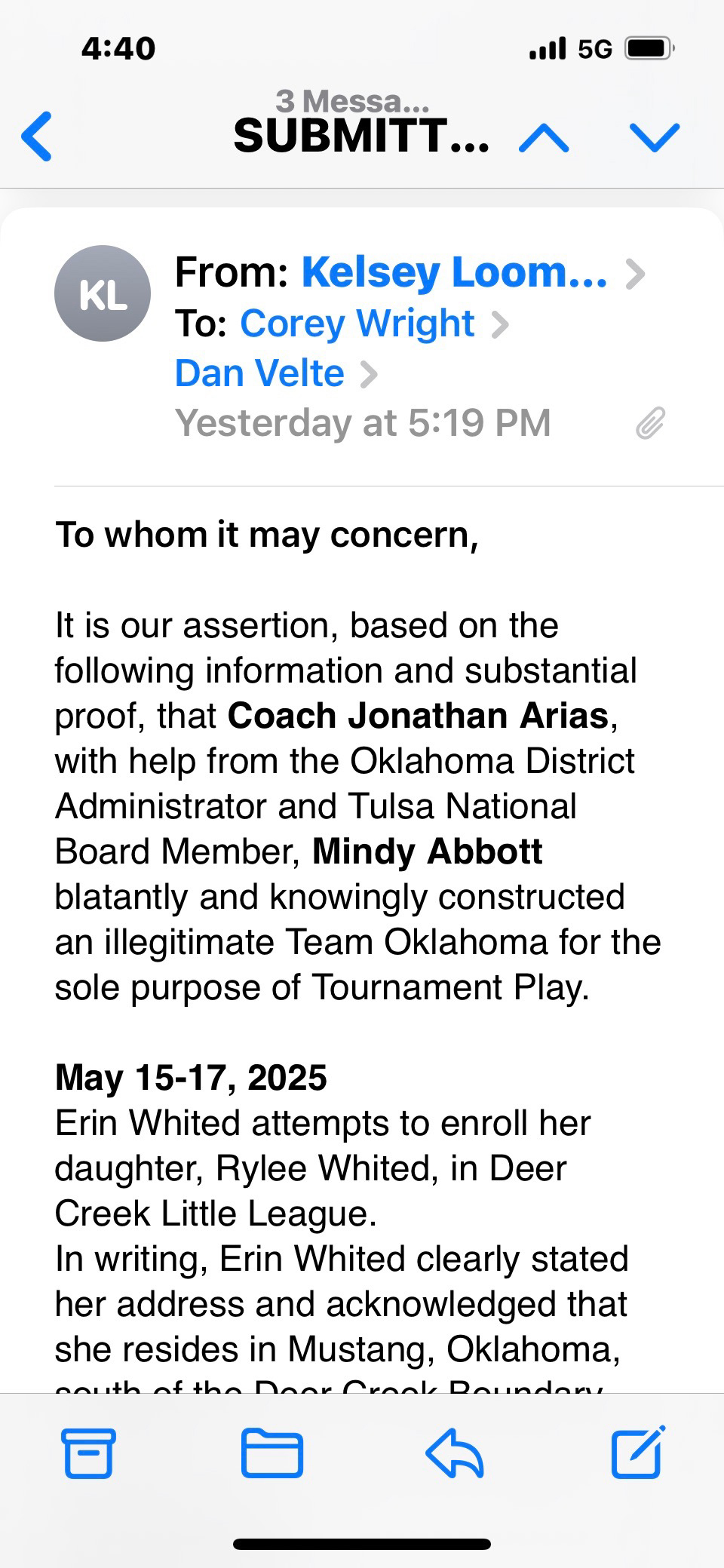The image size is (724, 1568).
Task: View recipient Dan Velte's contact
Action: pos(260,373)
